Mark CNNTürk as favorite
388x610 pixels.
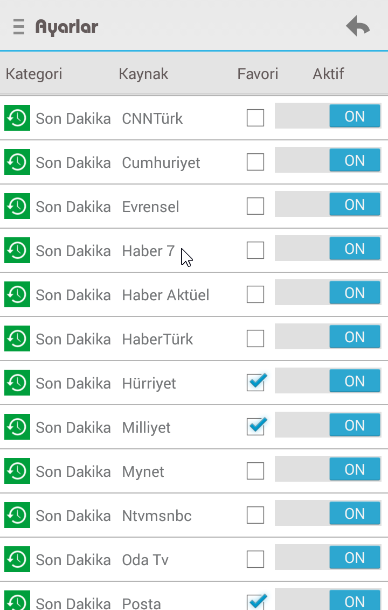255,118
